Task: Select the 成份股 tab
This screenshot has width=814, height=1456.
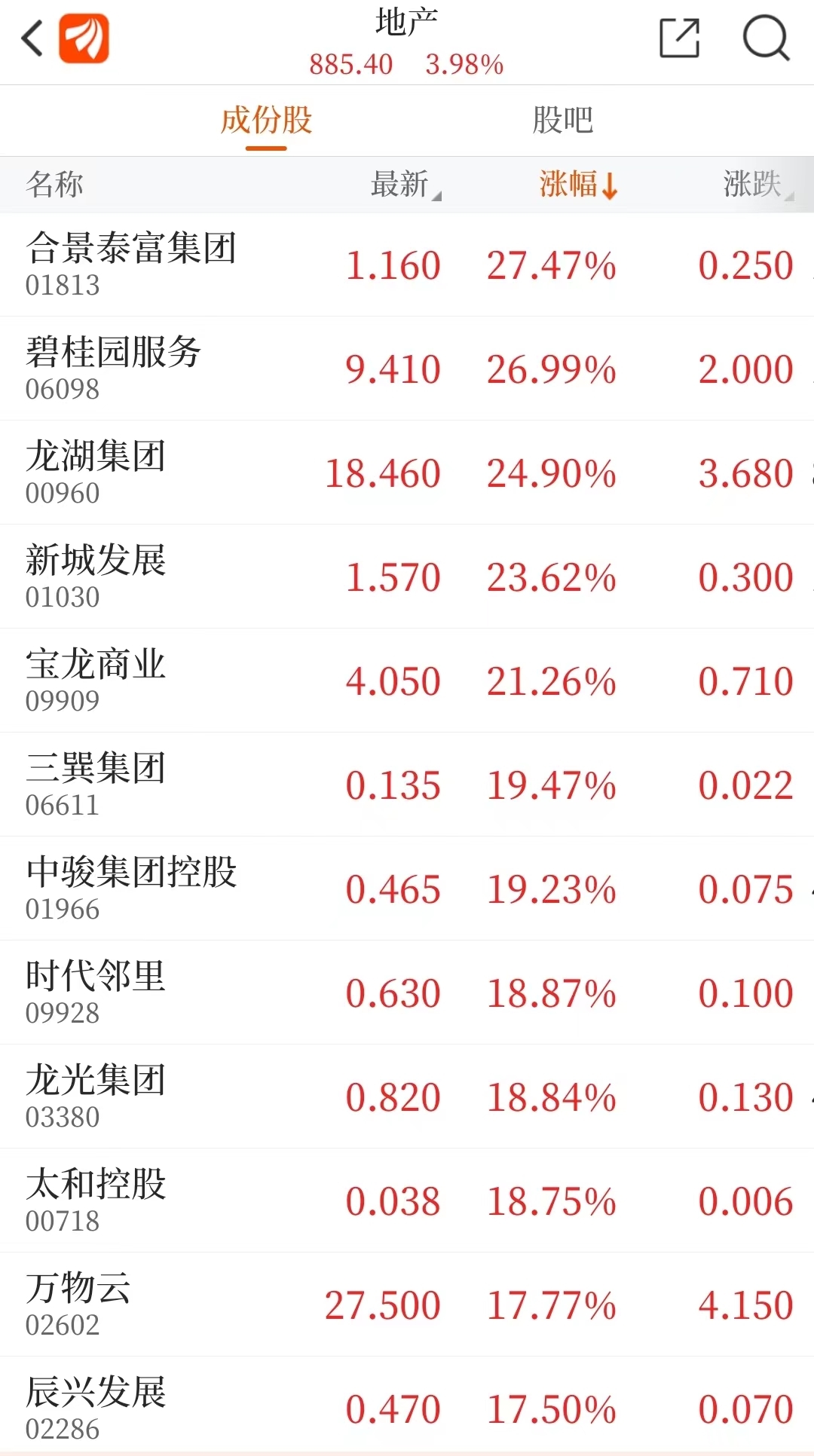Action: (266, 121)
